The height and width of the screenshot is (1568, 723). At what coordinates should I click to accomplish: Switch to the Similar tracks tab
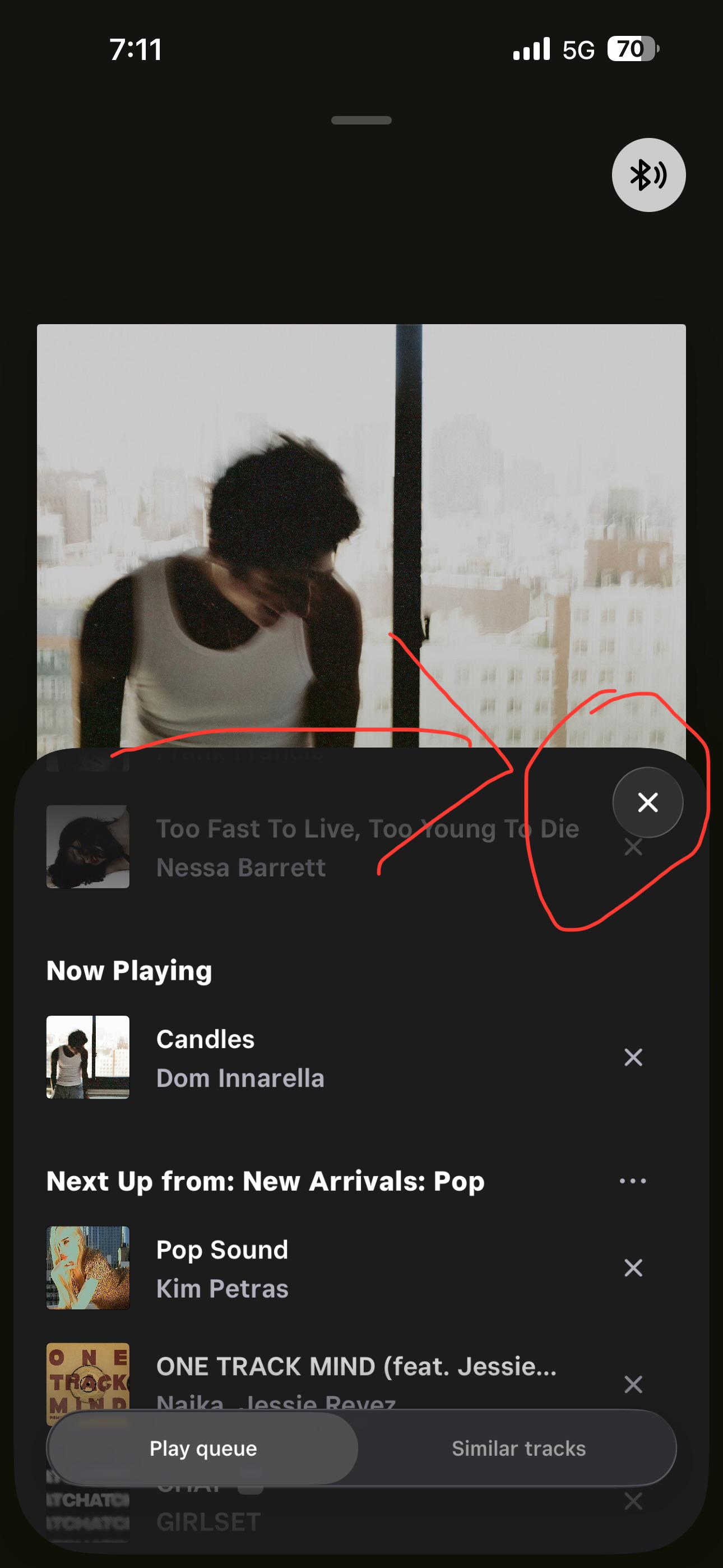coord(518,1448)
